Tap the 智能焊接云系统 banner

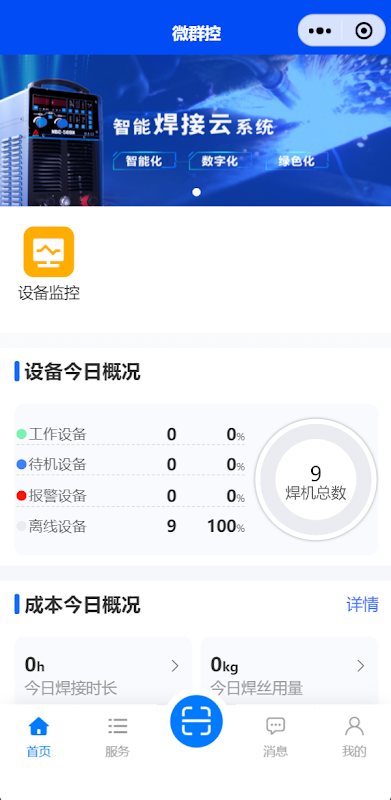click(x=196, y=130)
